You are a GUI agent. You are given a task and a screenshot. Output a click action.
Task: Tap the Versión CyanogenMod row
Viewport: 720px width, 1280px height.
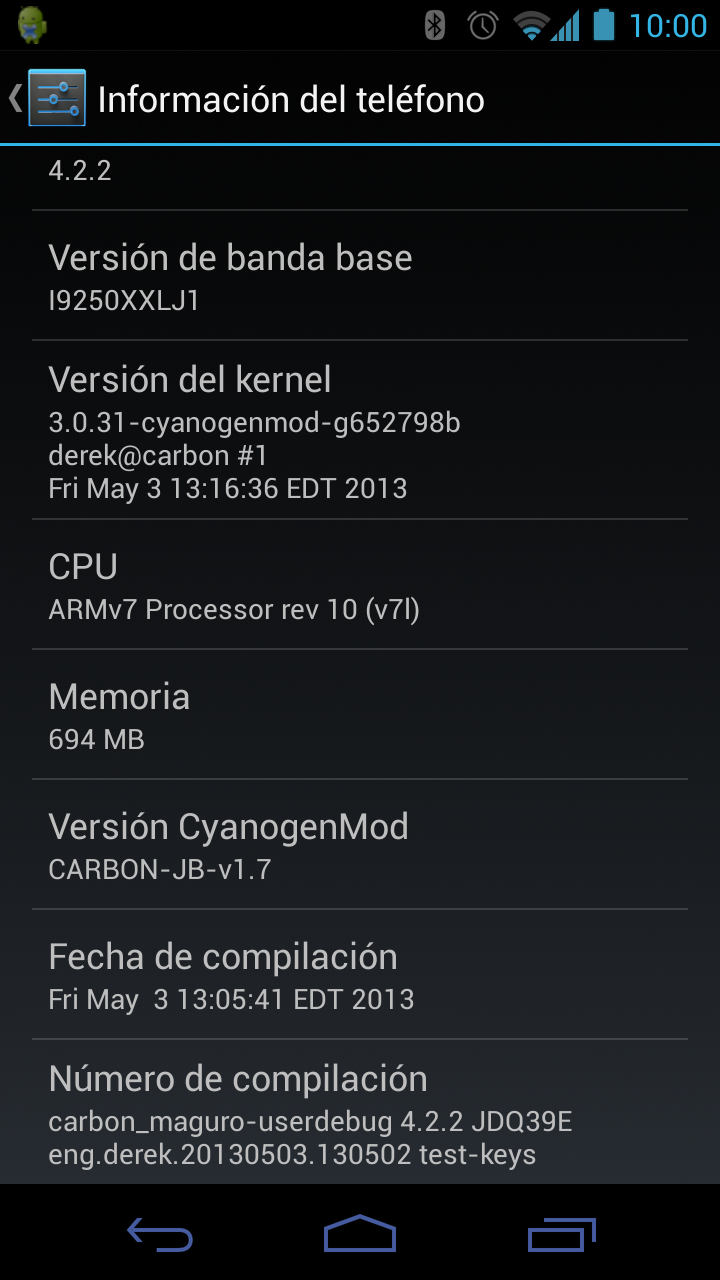click(x=360, y=845)
